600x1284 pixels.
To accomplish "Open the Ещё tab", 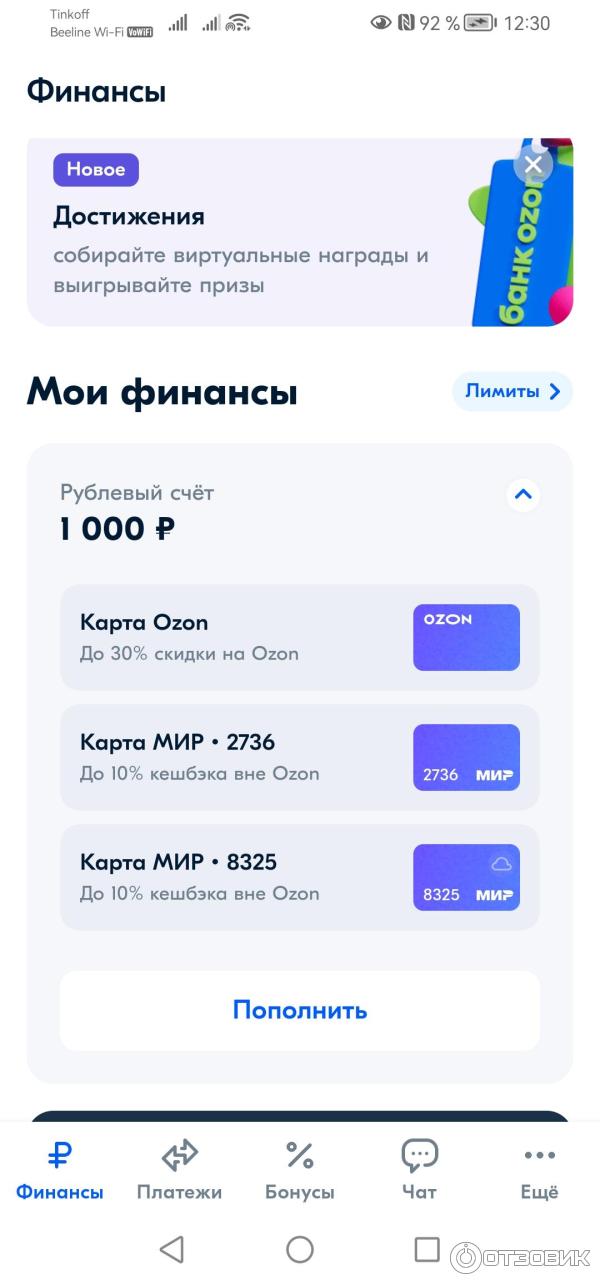I will pos(539,1172).
